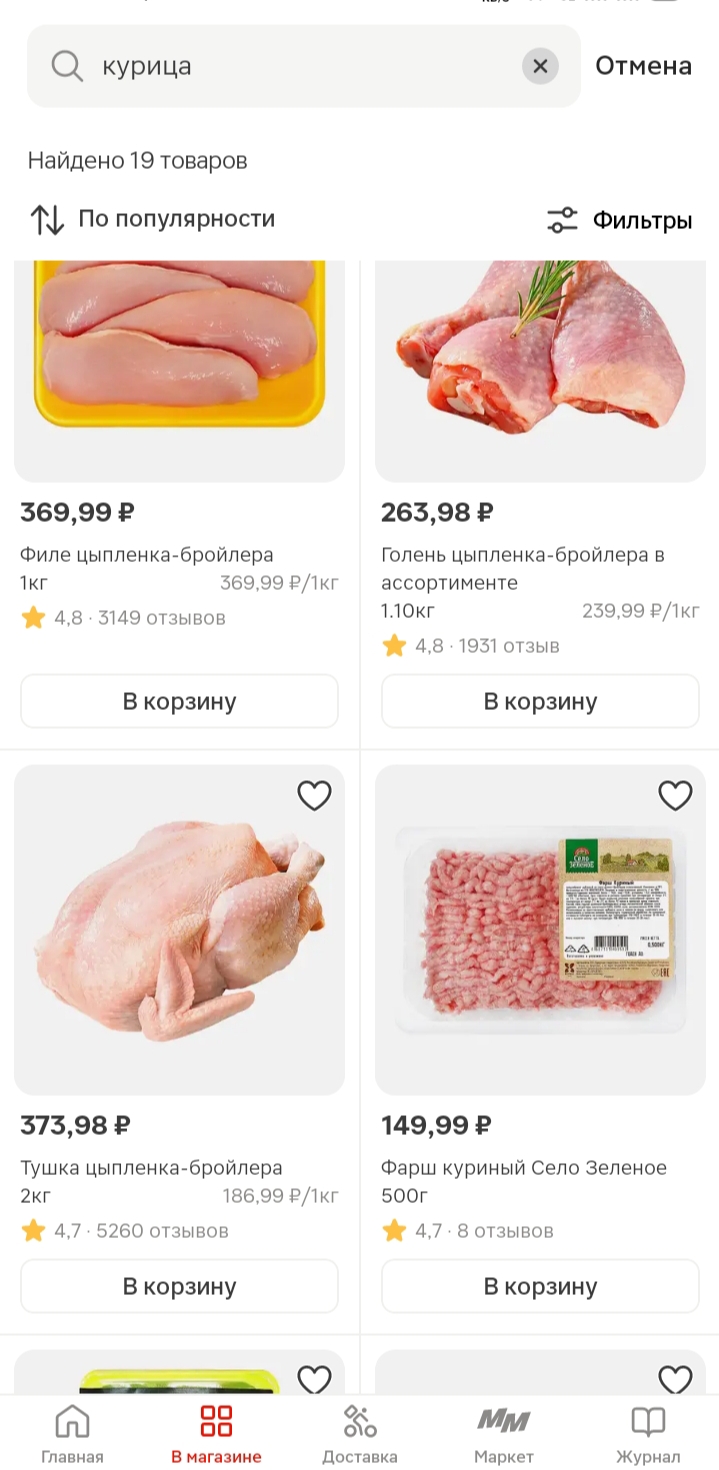Switch to the Доставка tab
Screen dimensions: 719x1470
(x=360, y=1434)
